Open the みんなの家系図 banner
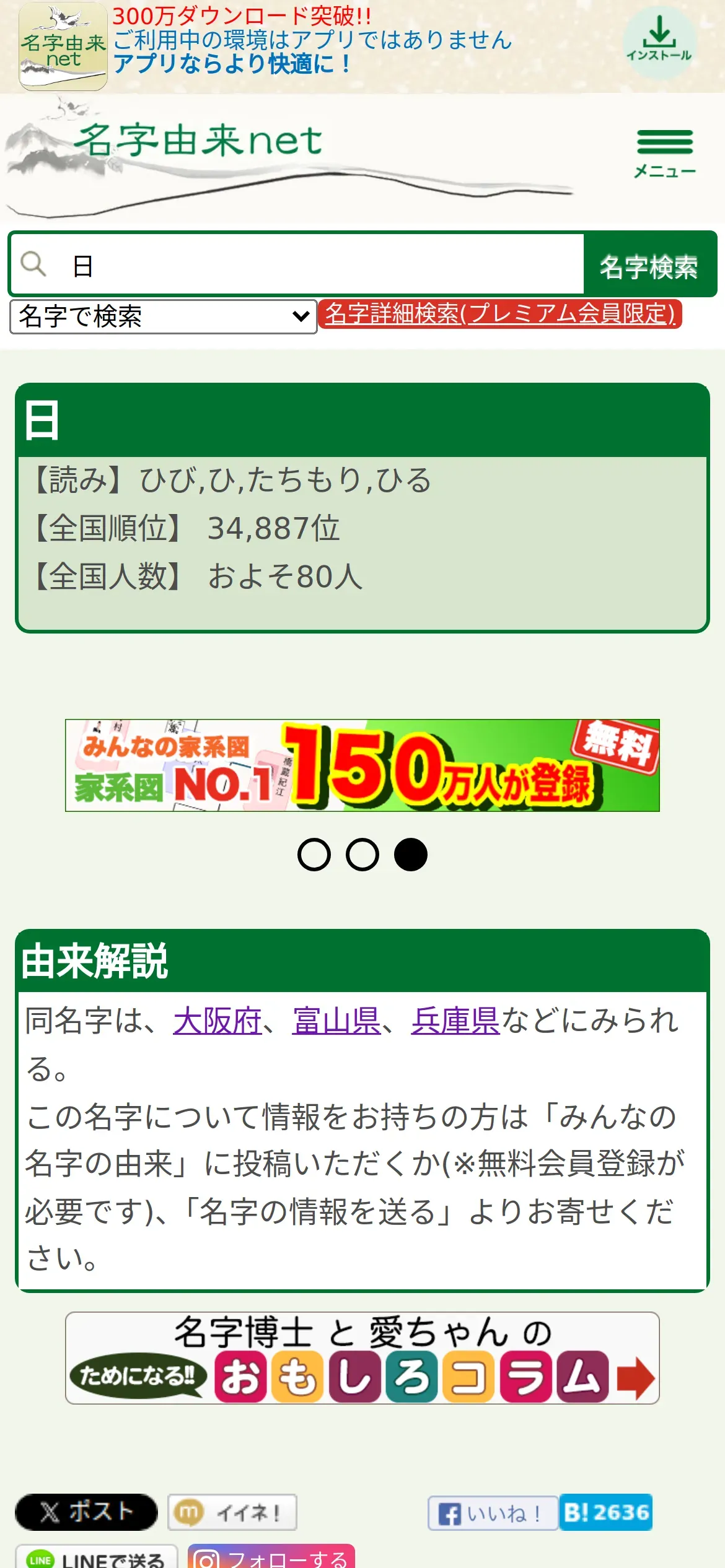Image resolution: width=725 pixels, height=1568 pixels. click(x=362, y=765)
